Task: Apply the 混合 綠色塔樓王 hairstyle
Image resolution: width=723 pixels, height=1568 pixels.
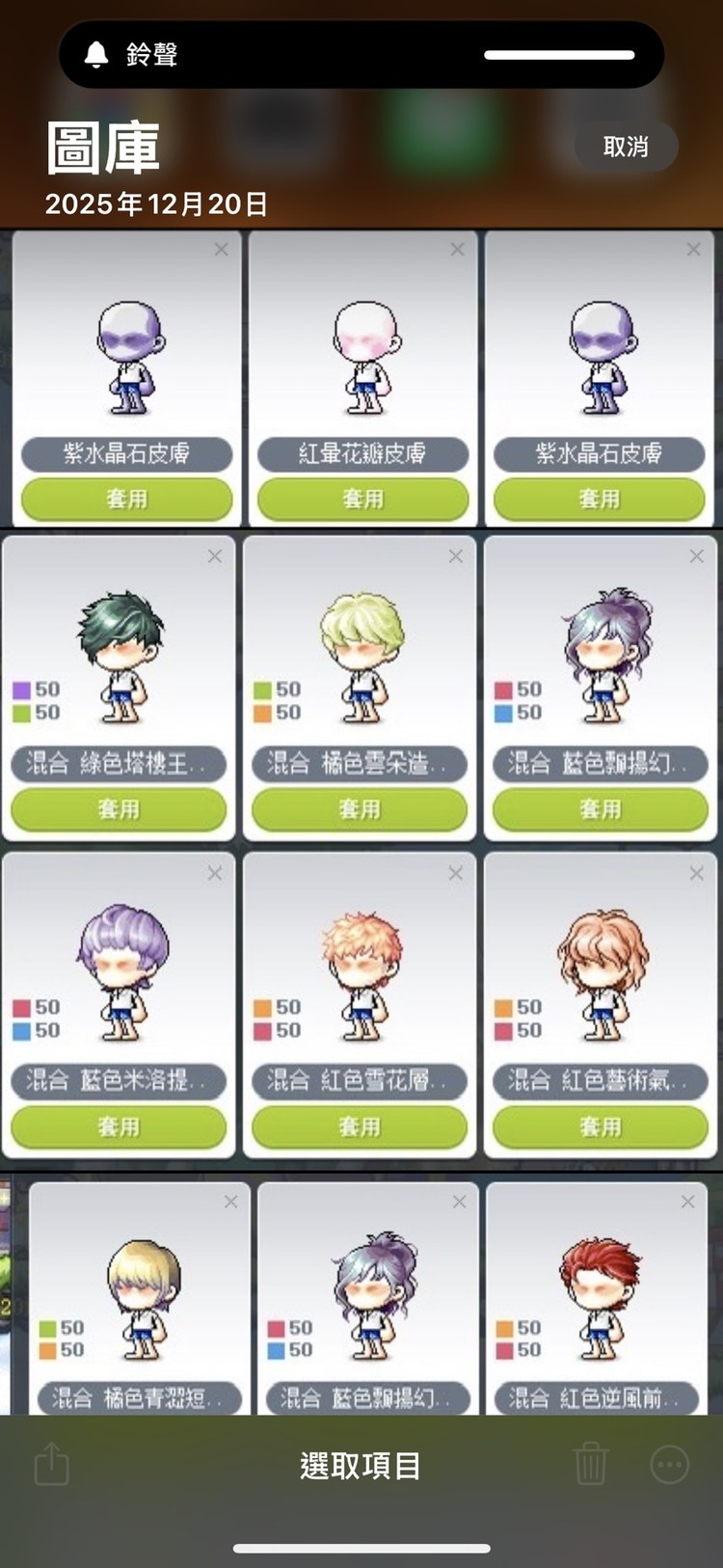Action: 120,809
